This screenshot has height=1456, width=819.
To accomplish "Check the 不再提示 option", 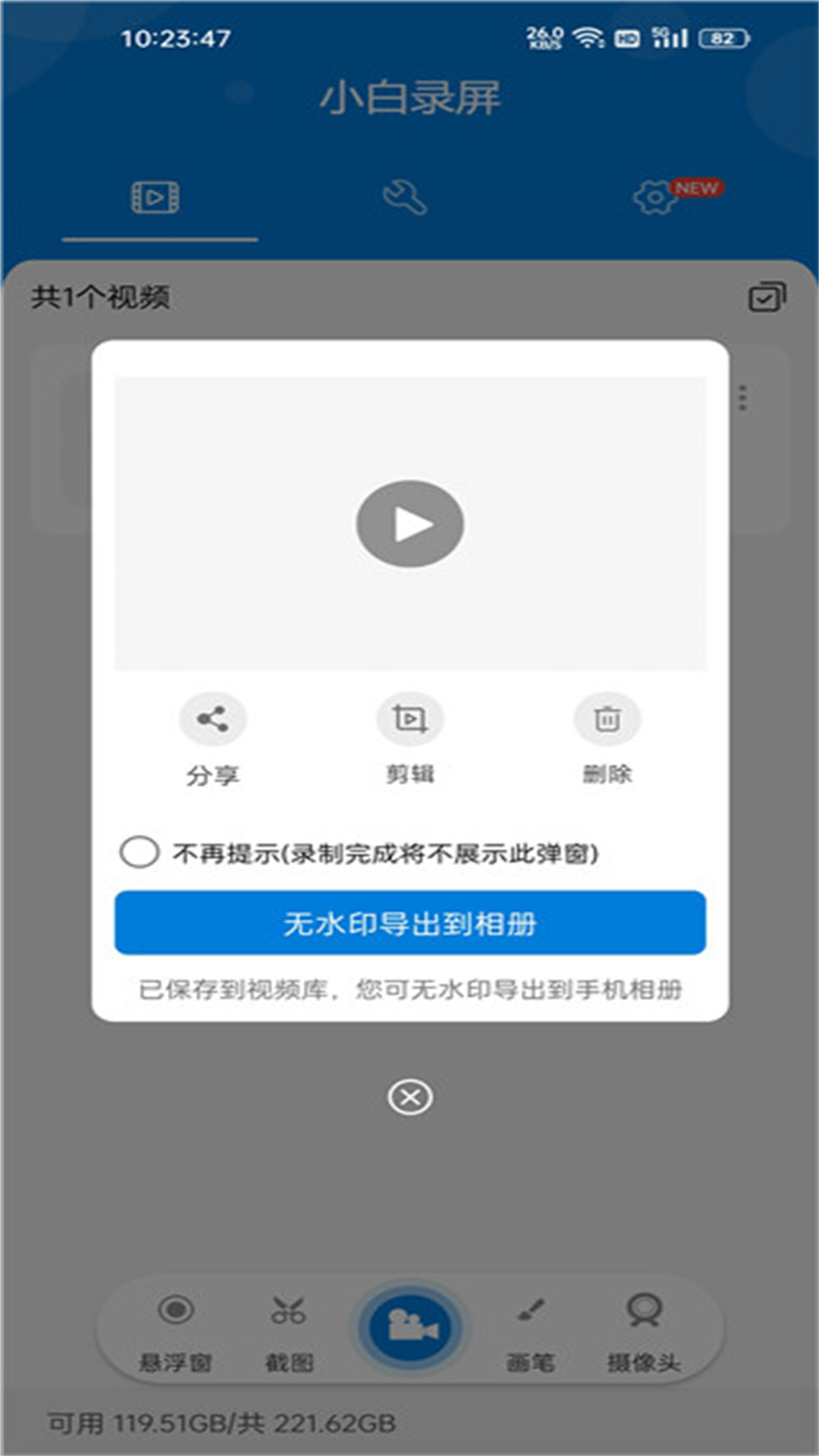I will [140, 852].
